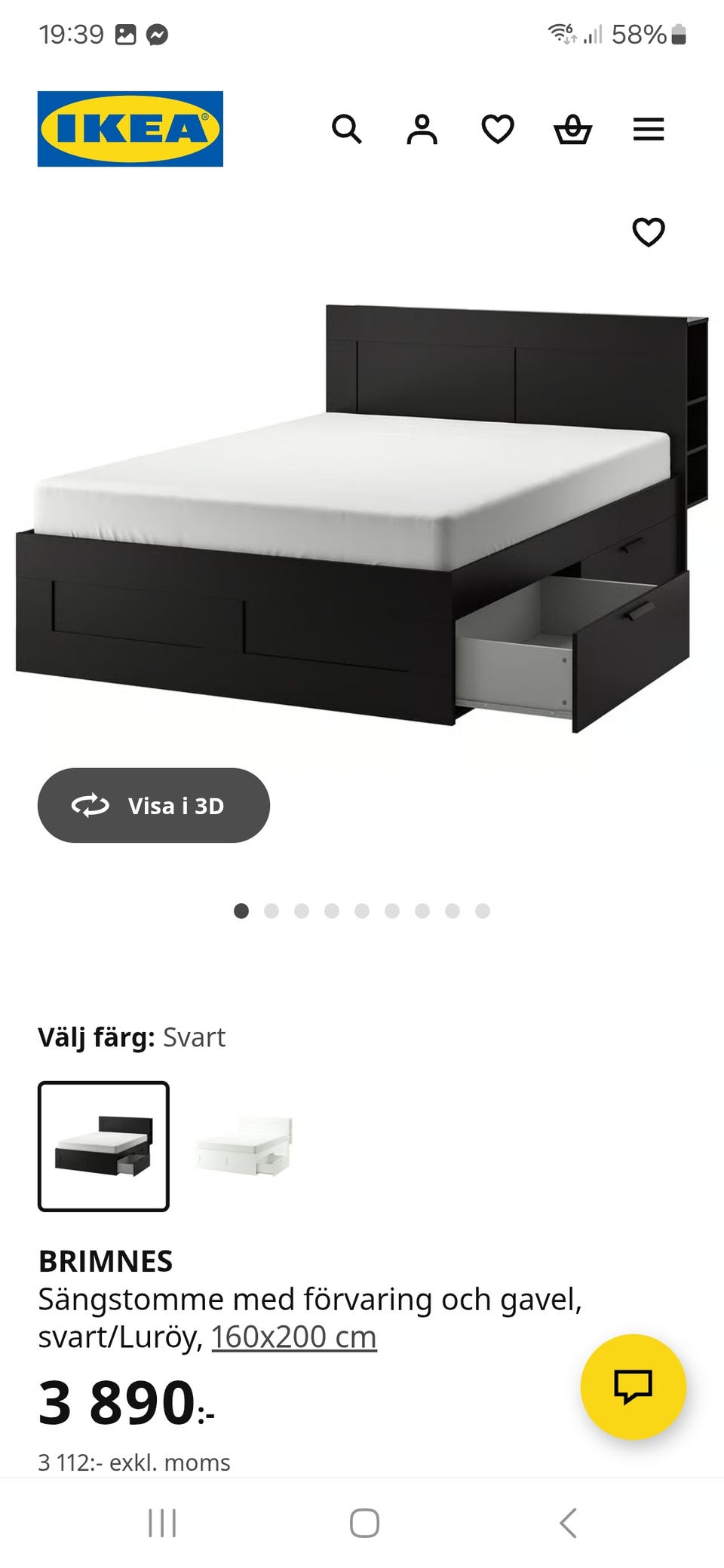Save the BRIMNES bed to favorites
Screen dimensions: 724x1568
pyautogui.click(x=649, y=231)
